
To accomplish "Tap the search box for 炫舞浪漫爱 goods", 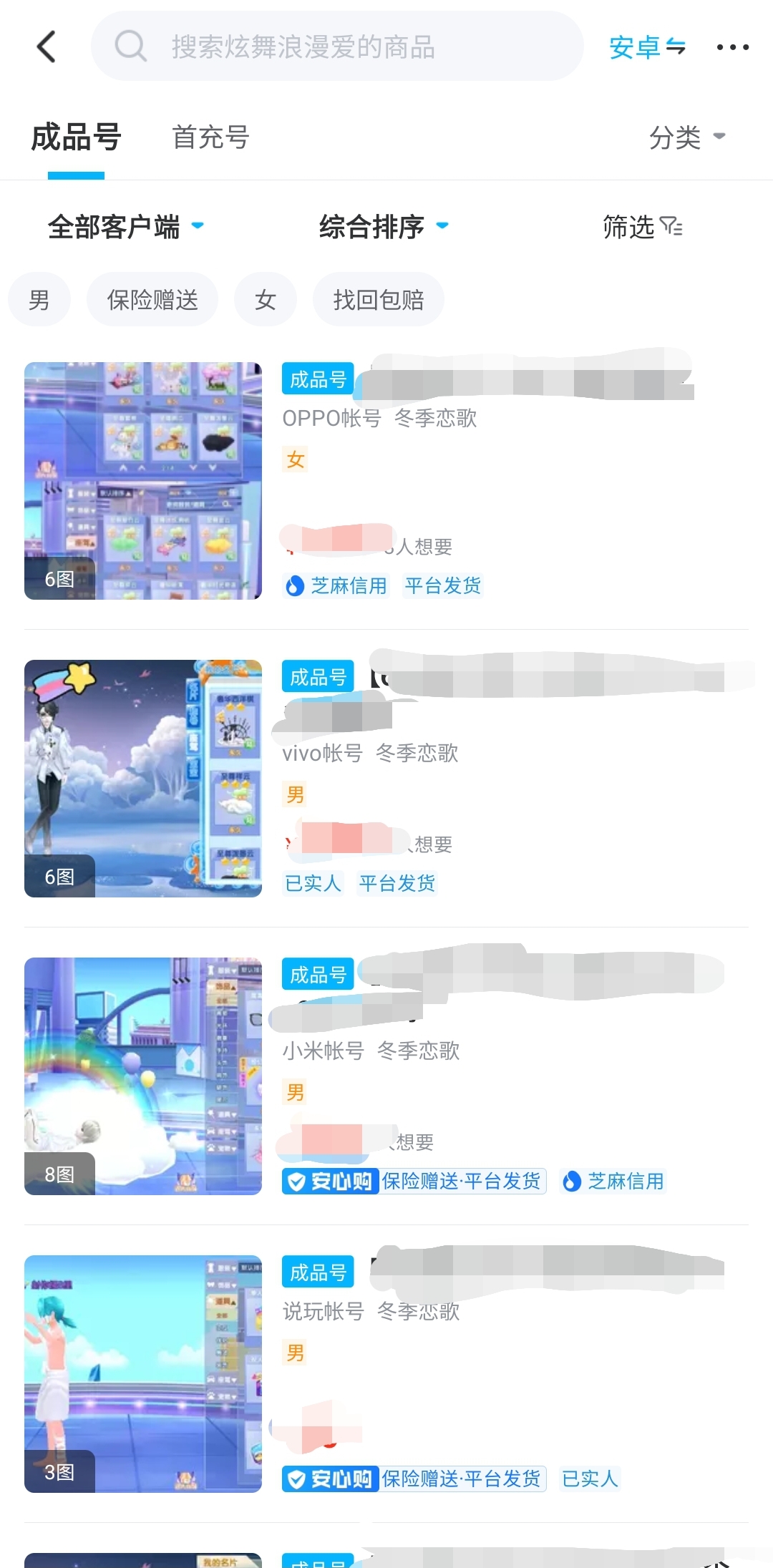I will 336,47.
